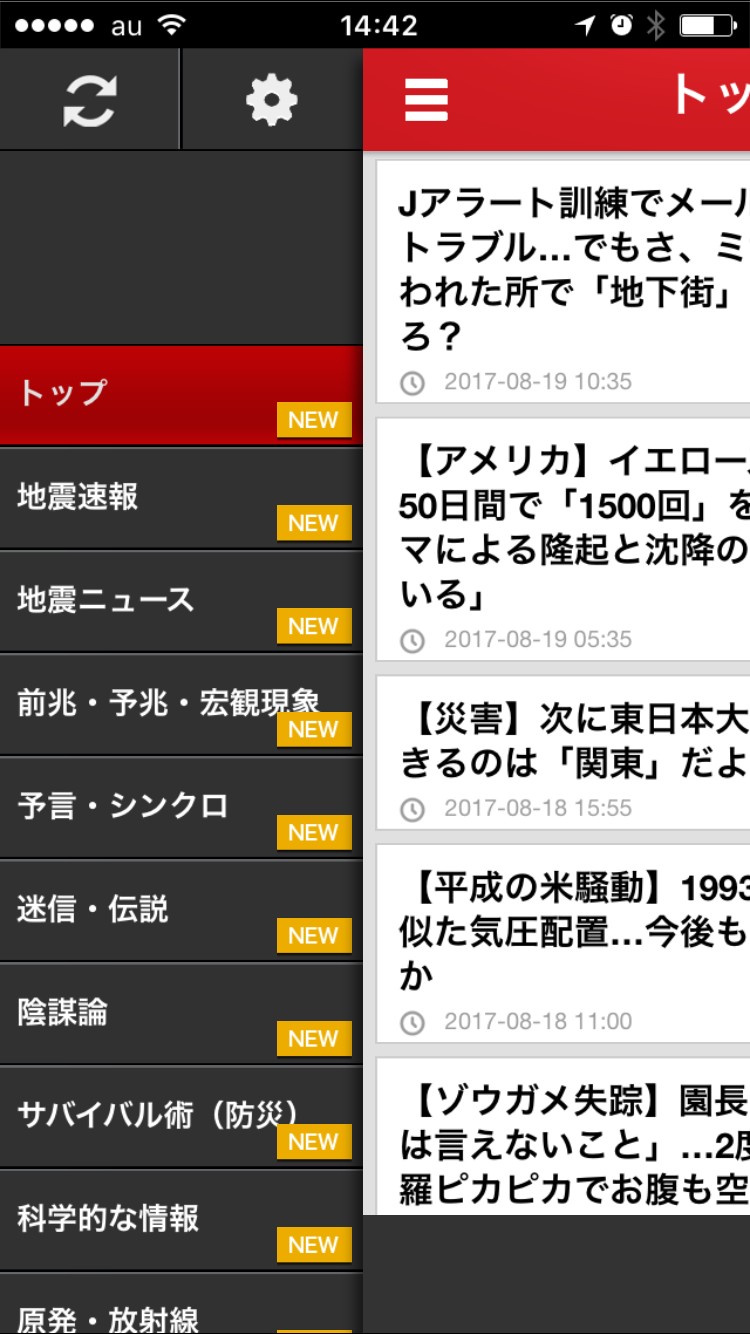Open 迷信・伝説 category

pyautogui.click(x=180, y=911)
